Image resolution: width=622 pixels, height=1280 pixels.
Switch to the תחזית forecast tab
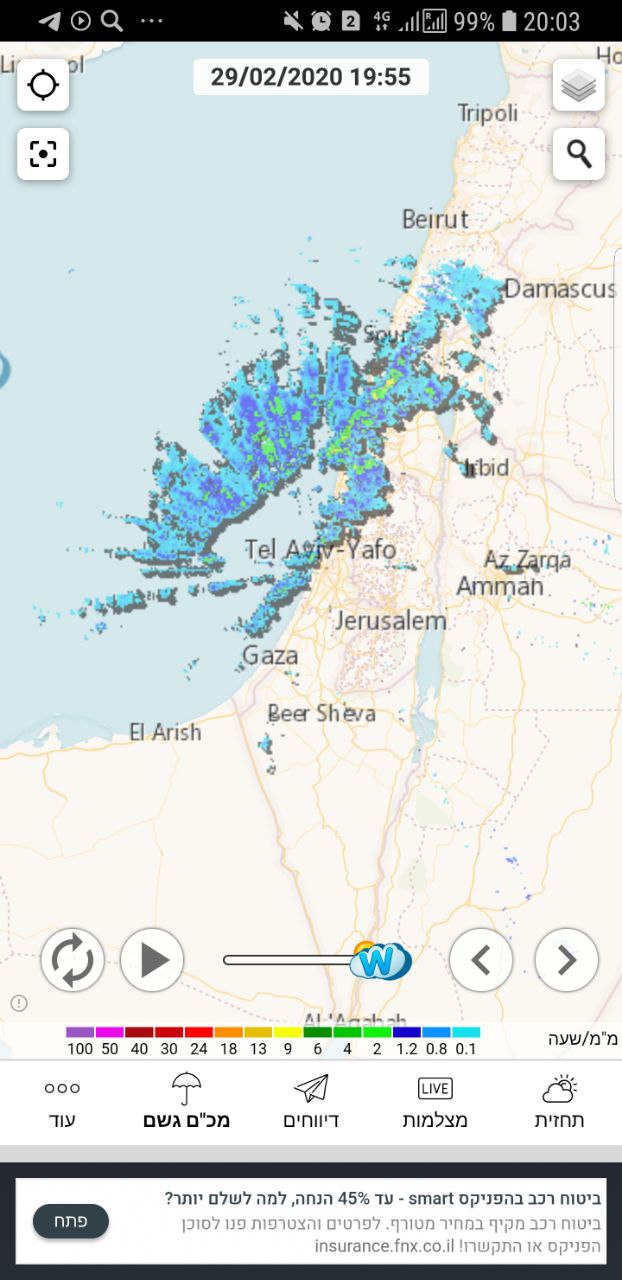pos(559,1102)
